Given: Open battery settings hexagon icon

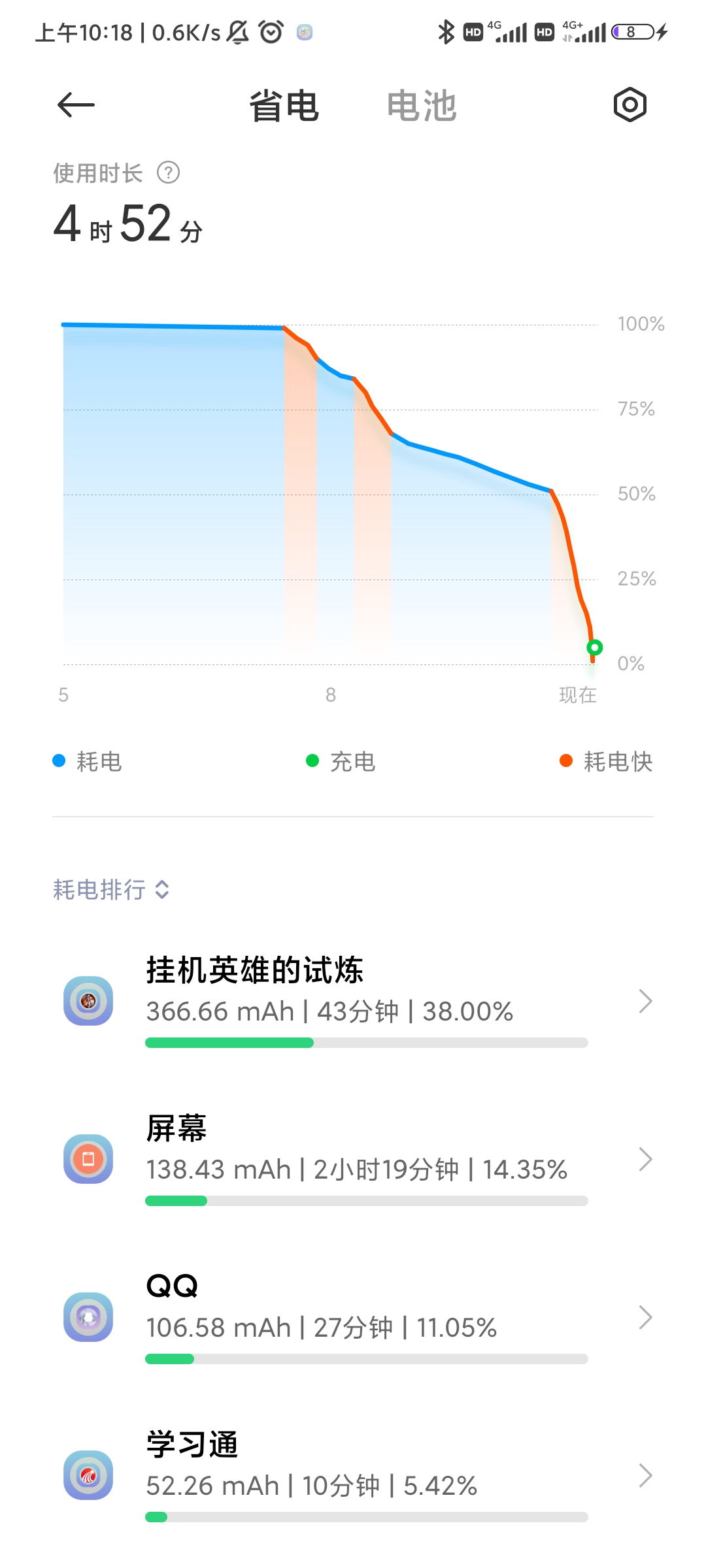Looking at the screenshot, I should pyautogui.click(x=630, y=105).
